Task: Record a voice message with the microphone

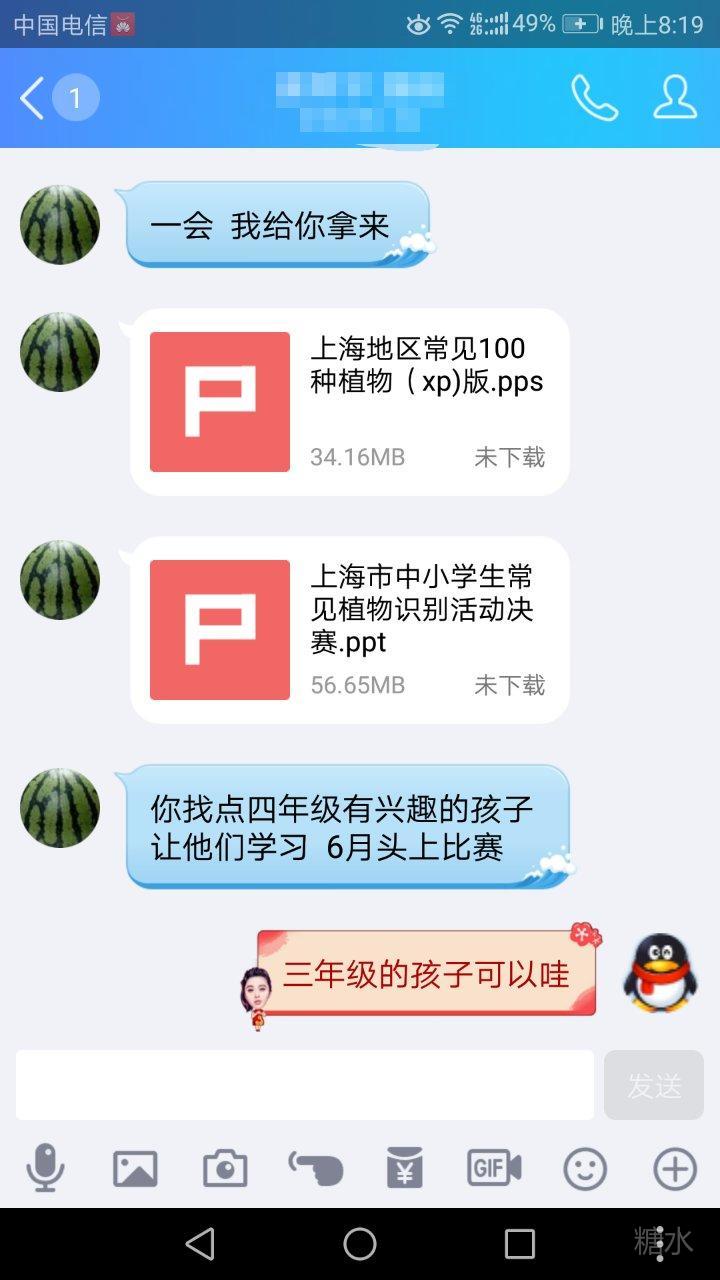Action: tap(45, 1168)
